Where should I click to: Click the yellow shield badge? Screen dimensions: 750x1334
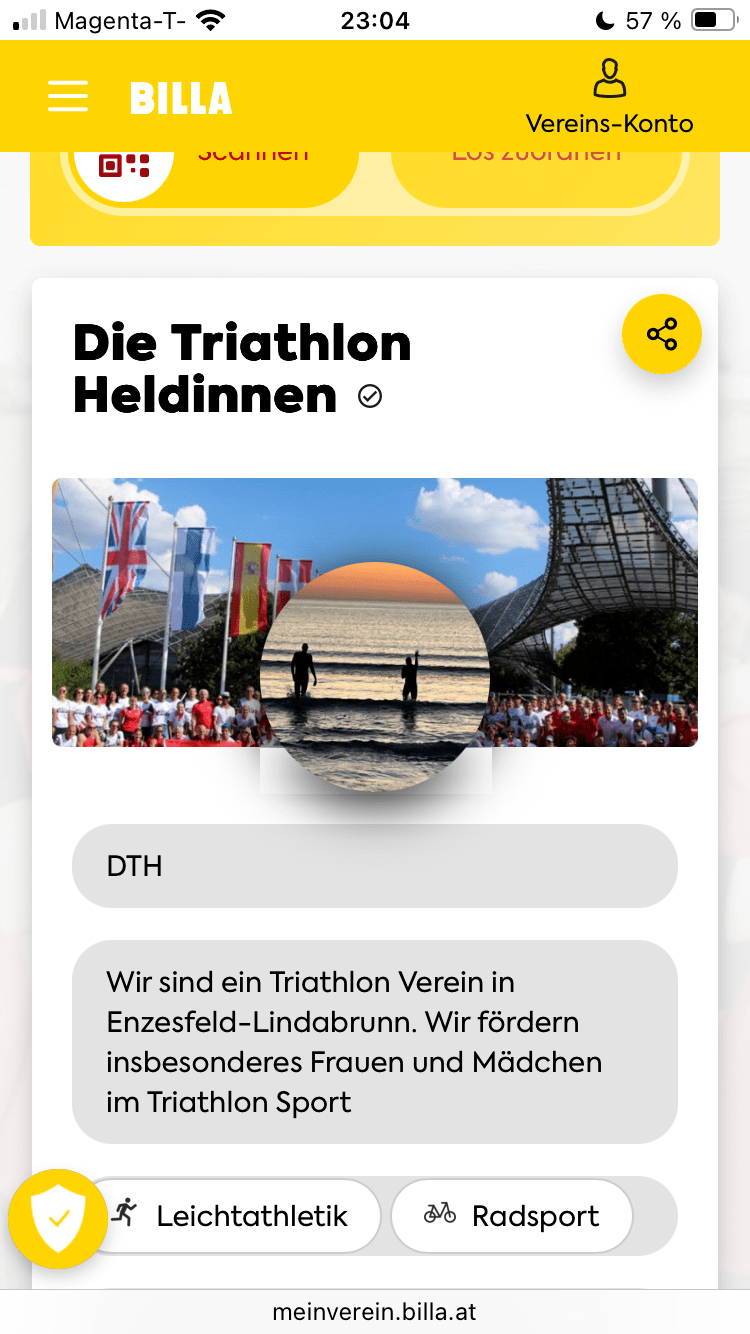coord(57,1217)
